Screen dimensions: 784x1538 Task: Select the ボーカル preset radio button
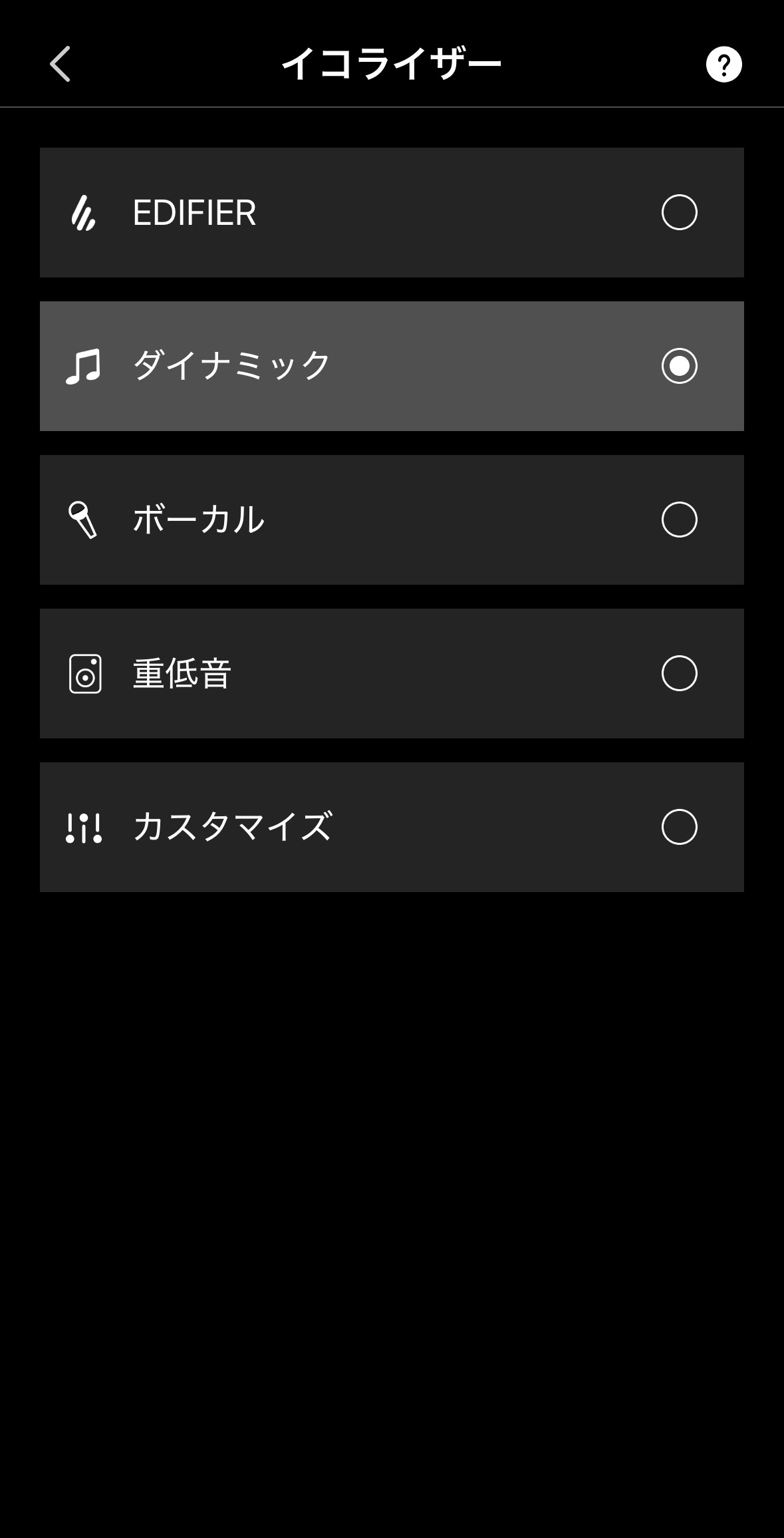pyautogui.click(x=680, y=519)
